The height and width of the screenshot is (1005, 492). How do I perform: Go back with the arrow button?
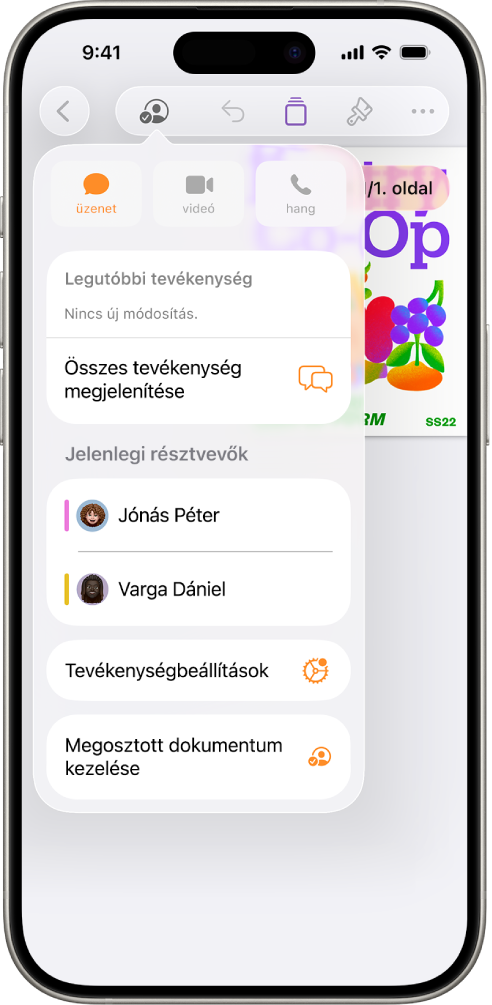coord(64,112)
